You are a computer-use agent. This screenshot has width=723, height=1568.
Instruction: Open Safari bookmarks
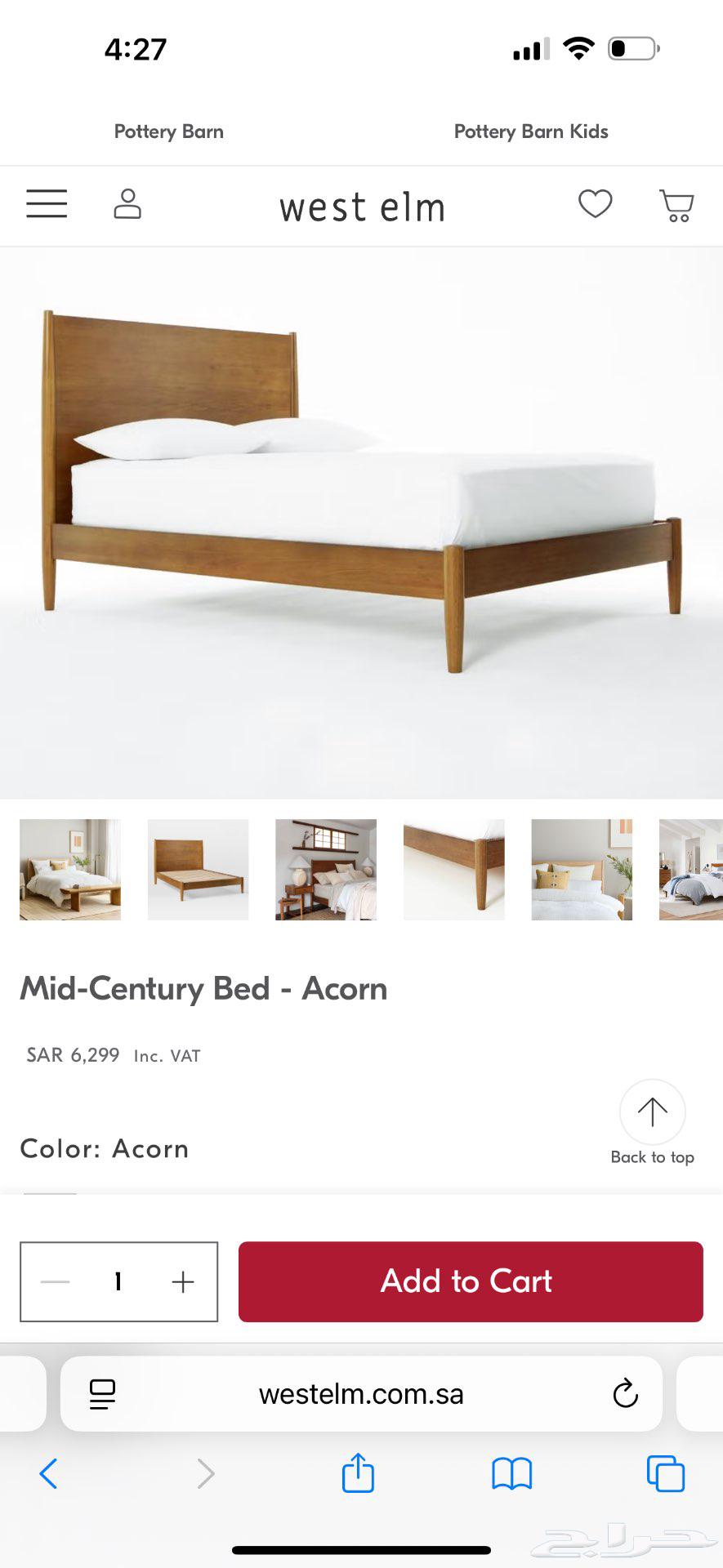(511, 1473)
